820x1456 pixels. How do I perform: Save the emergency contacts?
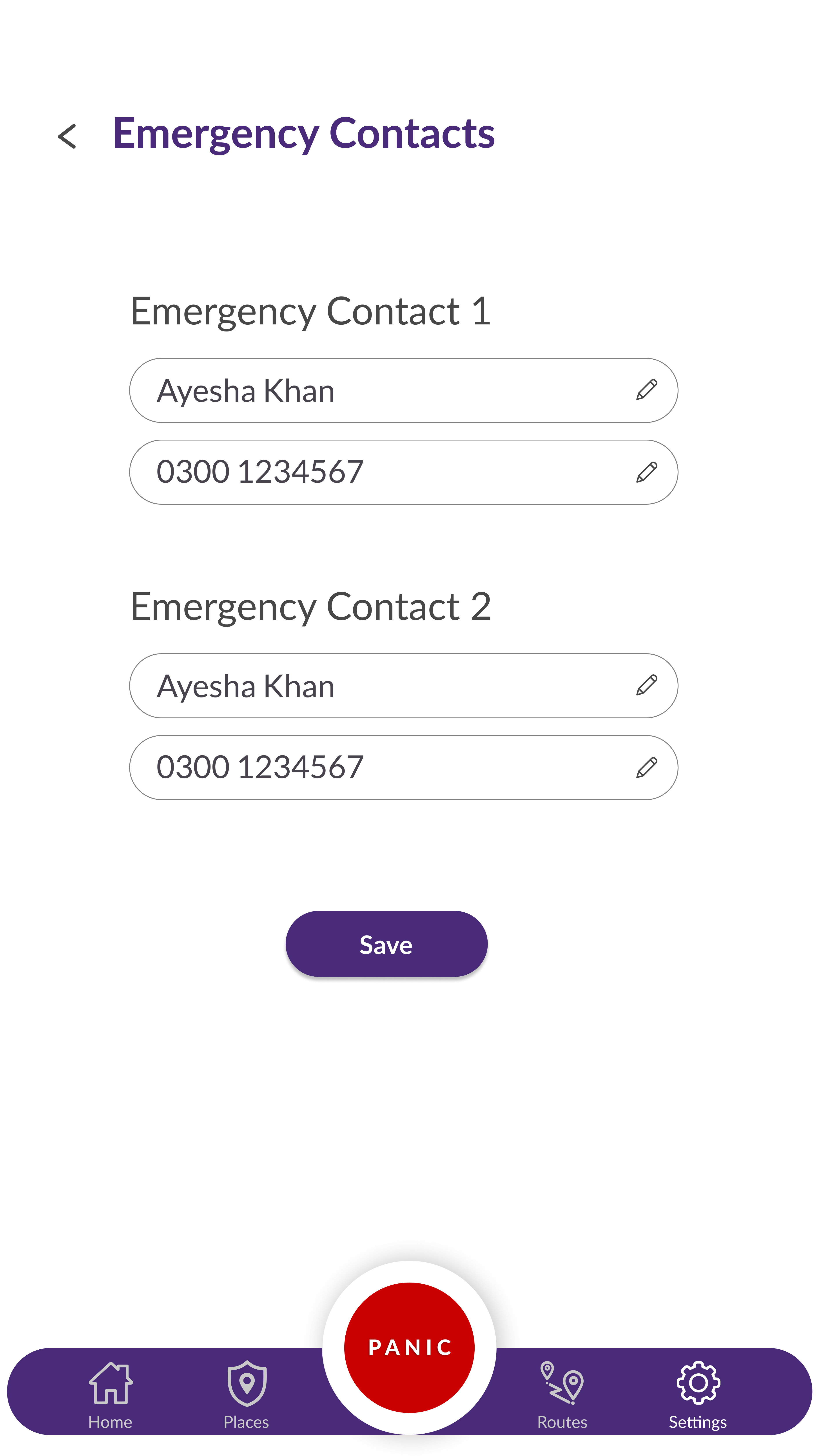(386, 943)
